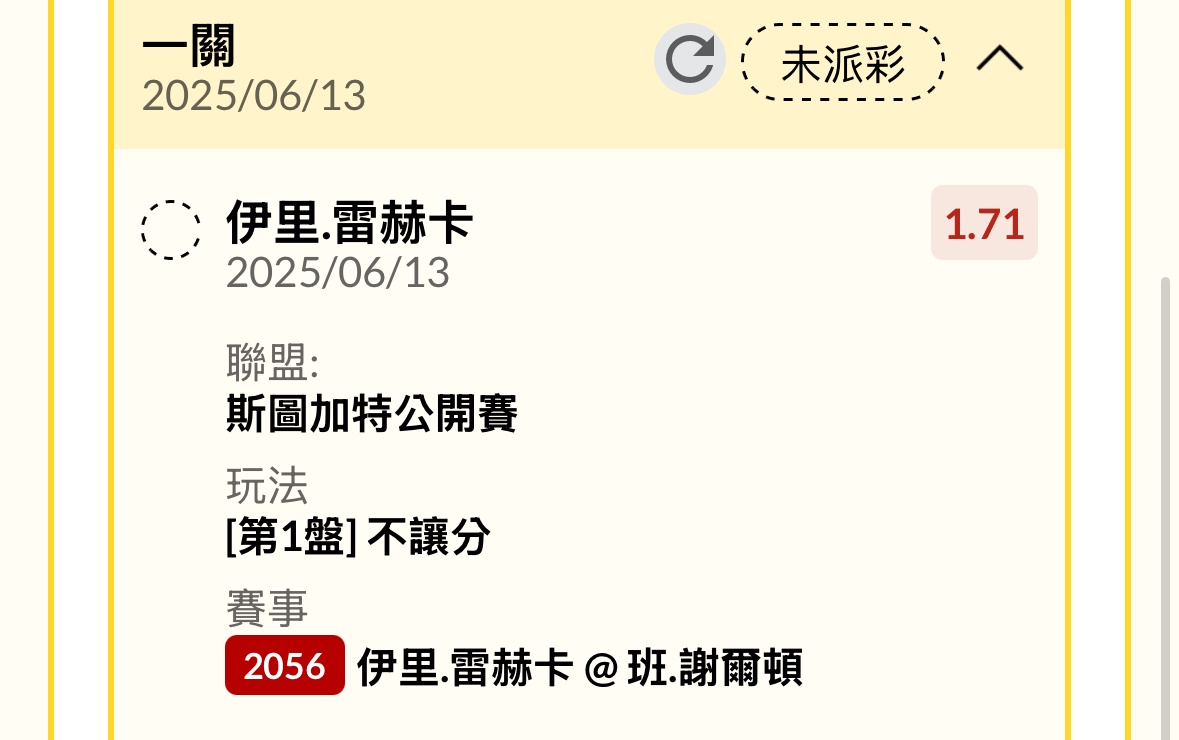Refresh the 一關 bet status
The width and height of the screenshot is (1179, 740).
[689, 60]
